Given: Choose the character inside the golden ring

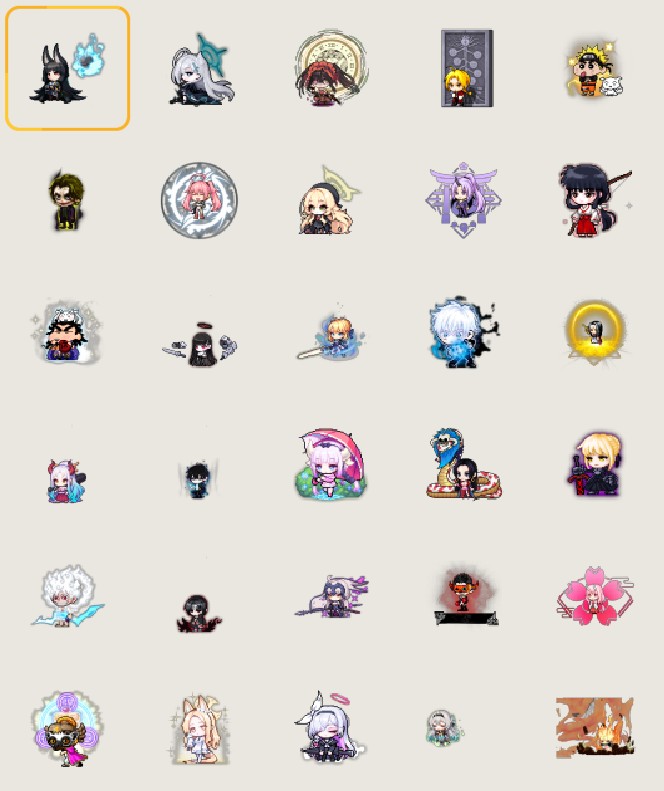Looking at the screenshot, I should pyautogui.click(x=596, y=330).
